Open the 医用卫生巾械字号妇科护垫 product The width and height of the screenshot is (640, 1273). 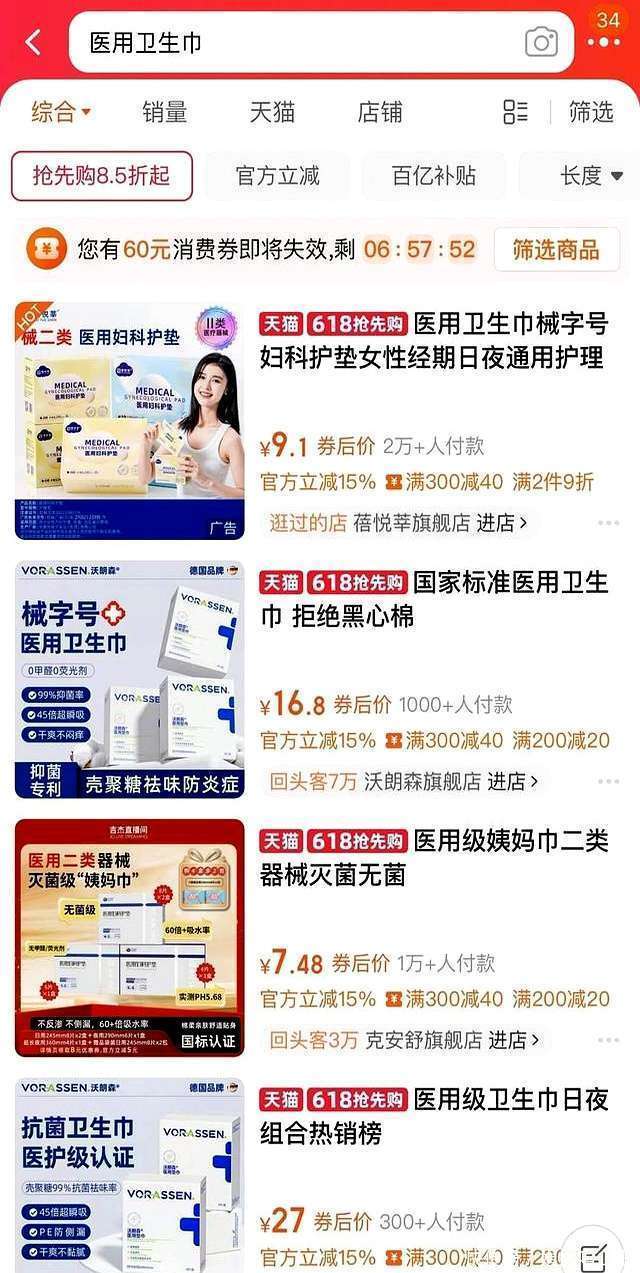pos(433,340)
